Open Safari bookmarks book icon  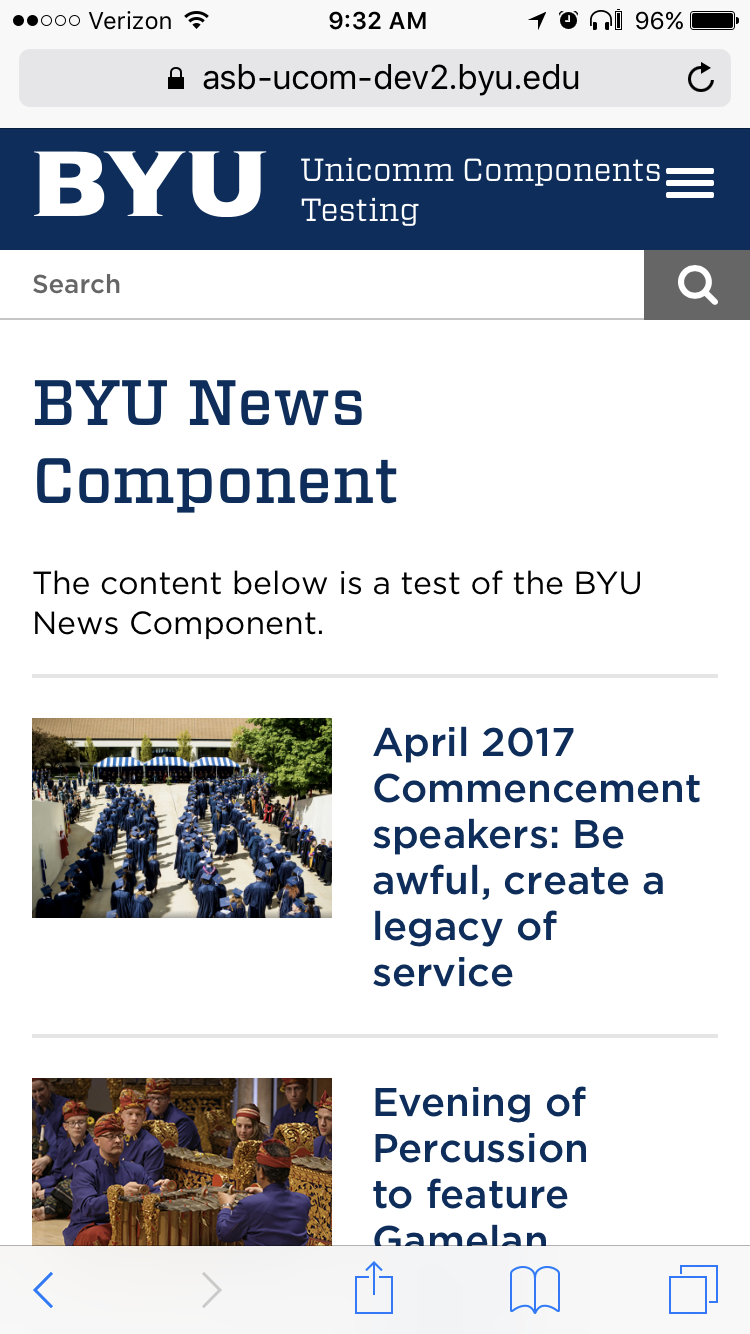tap(535, 1289)
